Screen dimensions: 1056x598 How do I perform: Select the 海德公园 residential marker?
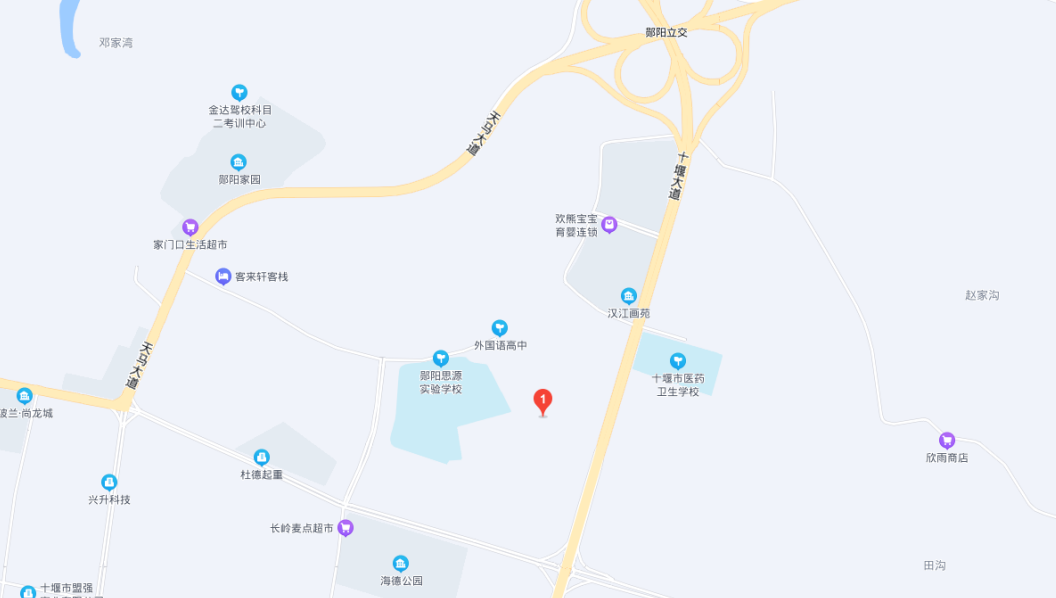click(400, 563)
